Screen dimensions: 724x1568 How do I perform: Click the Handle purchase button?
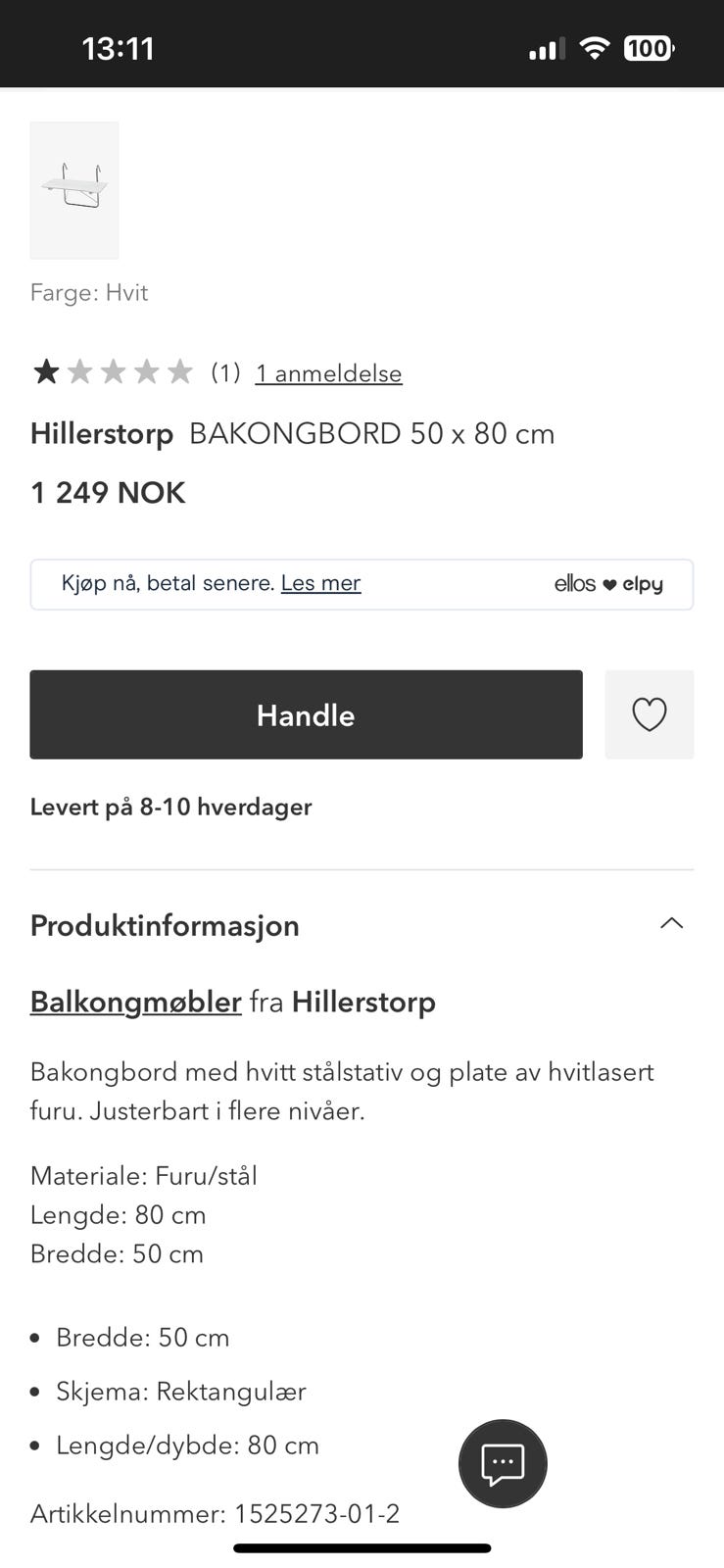point(306,714)
